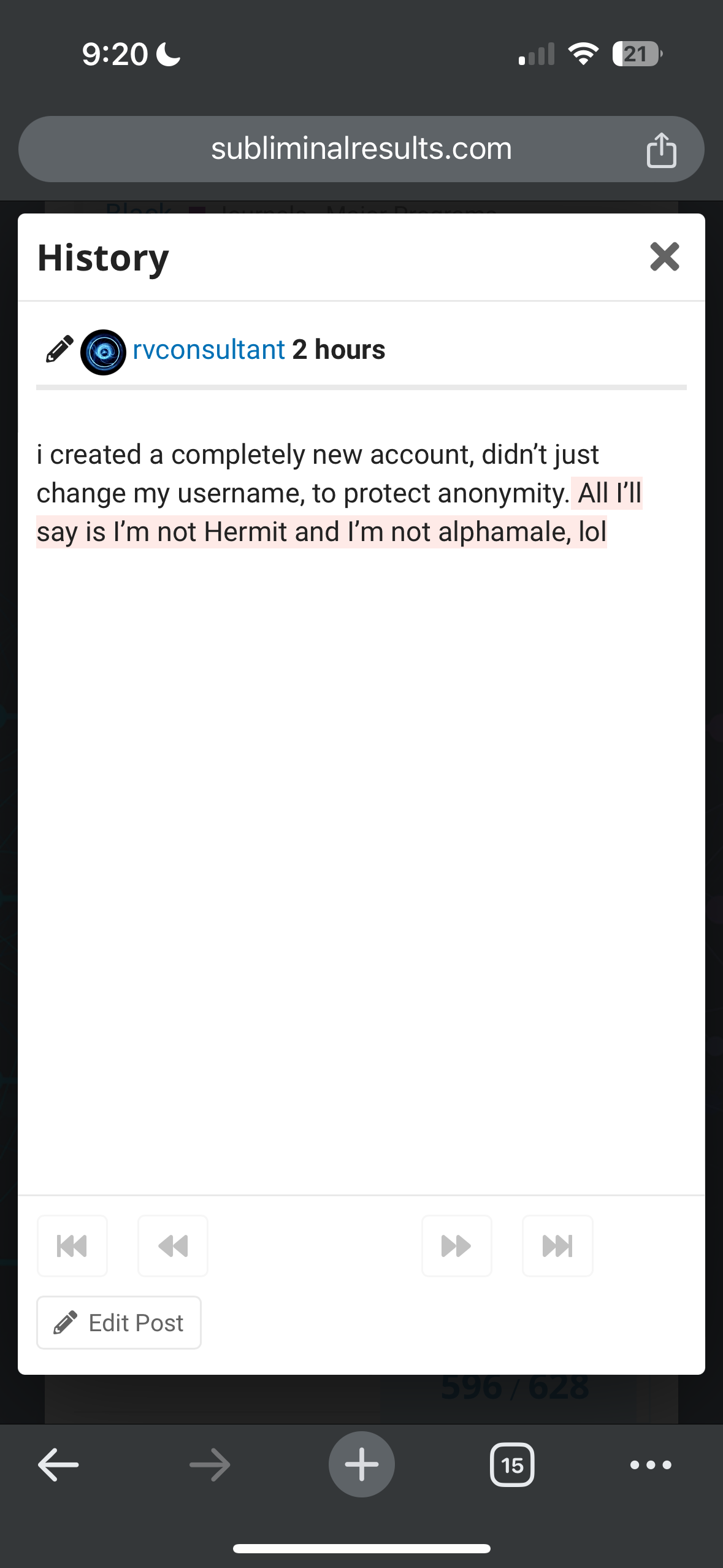The height and width of the screenshot is (1568, 723).
Task: Share the page from address bar
Action: [661, 150]
